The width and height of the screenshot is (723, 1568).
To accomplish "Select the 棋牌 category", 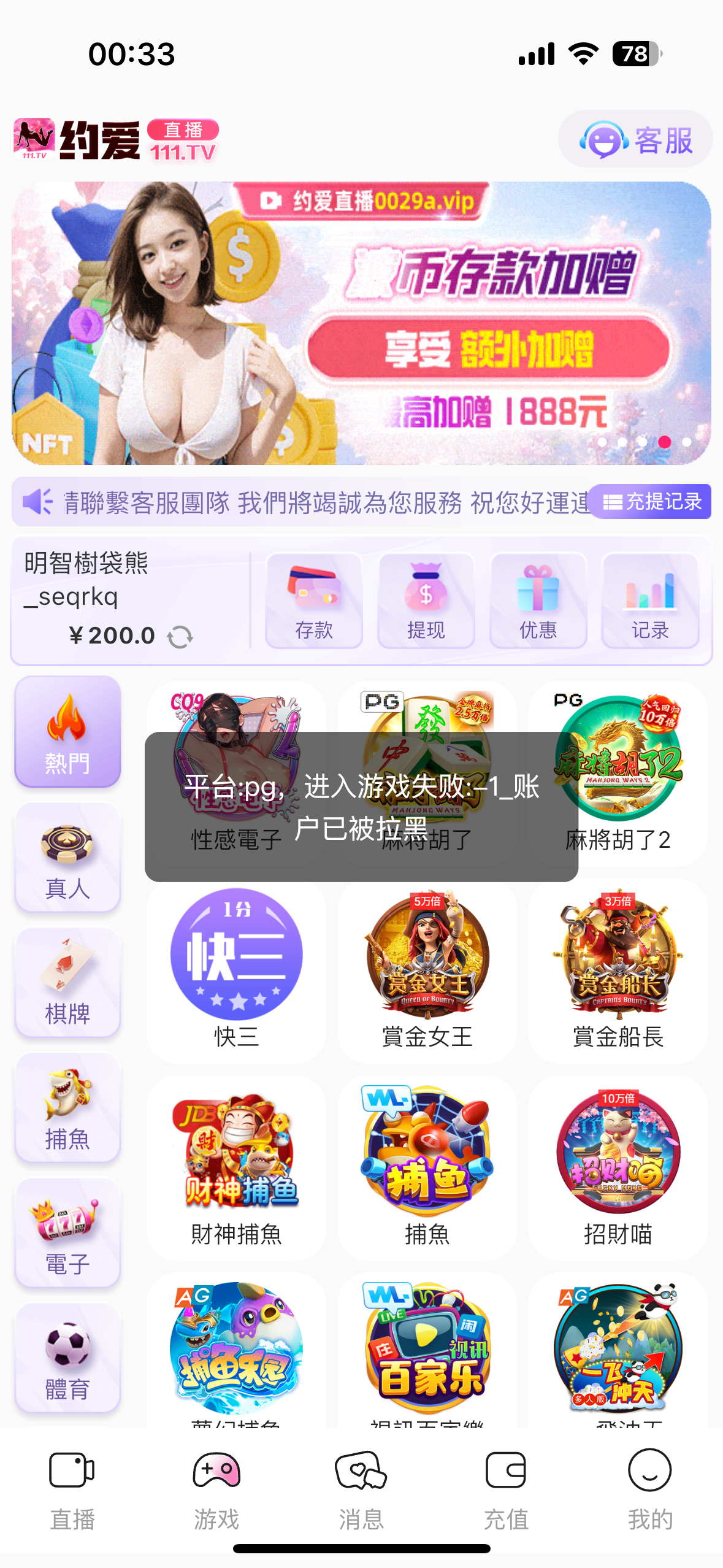I will (x=67, y=983).
